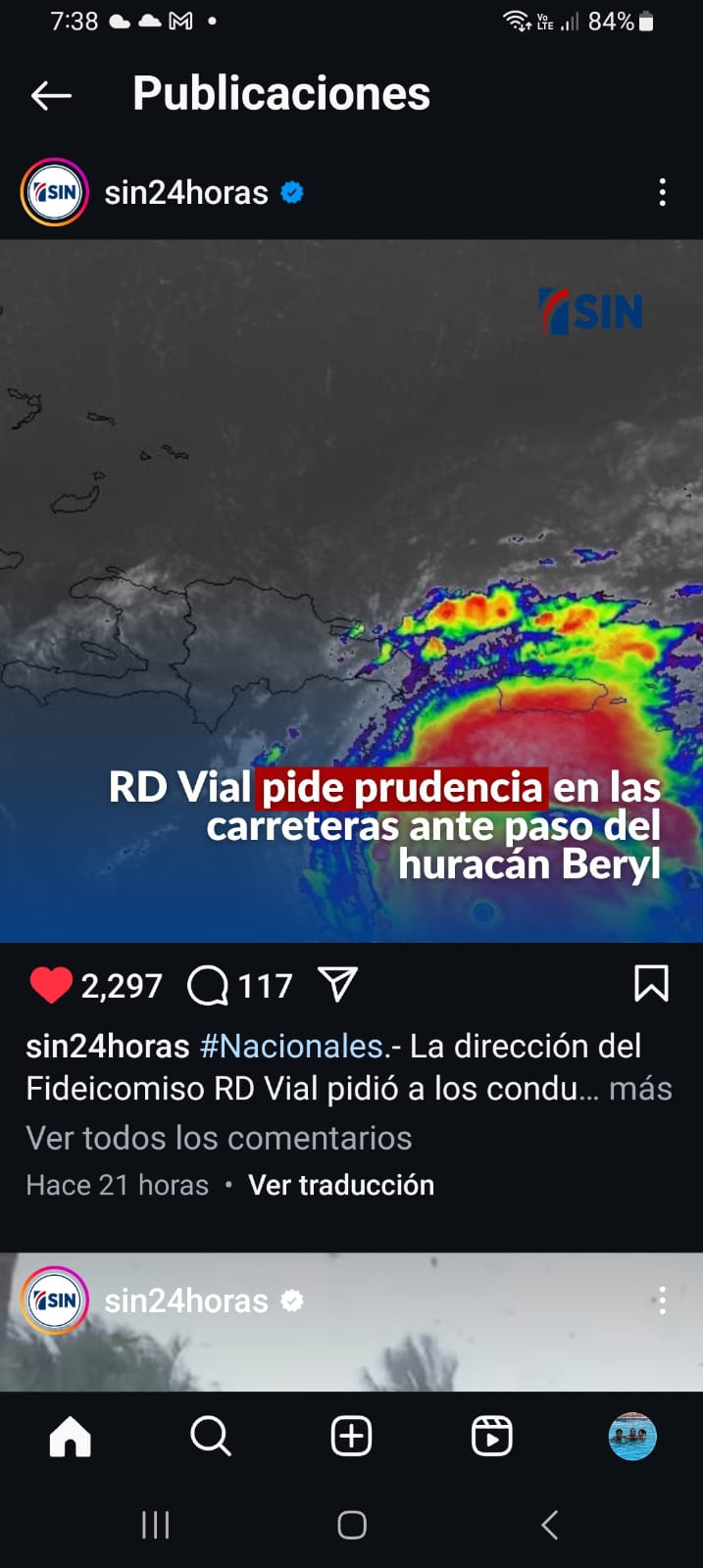Switch to the Home tab
The width and height of the screenshot is (703, 1568).
pyautogui.click(x=71, y=1437)
